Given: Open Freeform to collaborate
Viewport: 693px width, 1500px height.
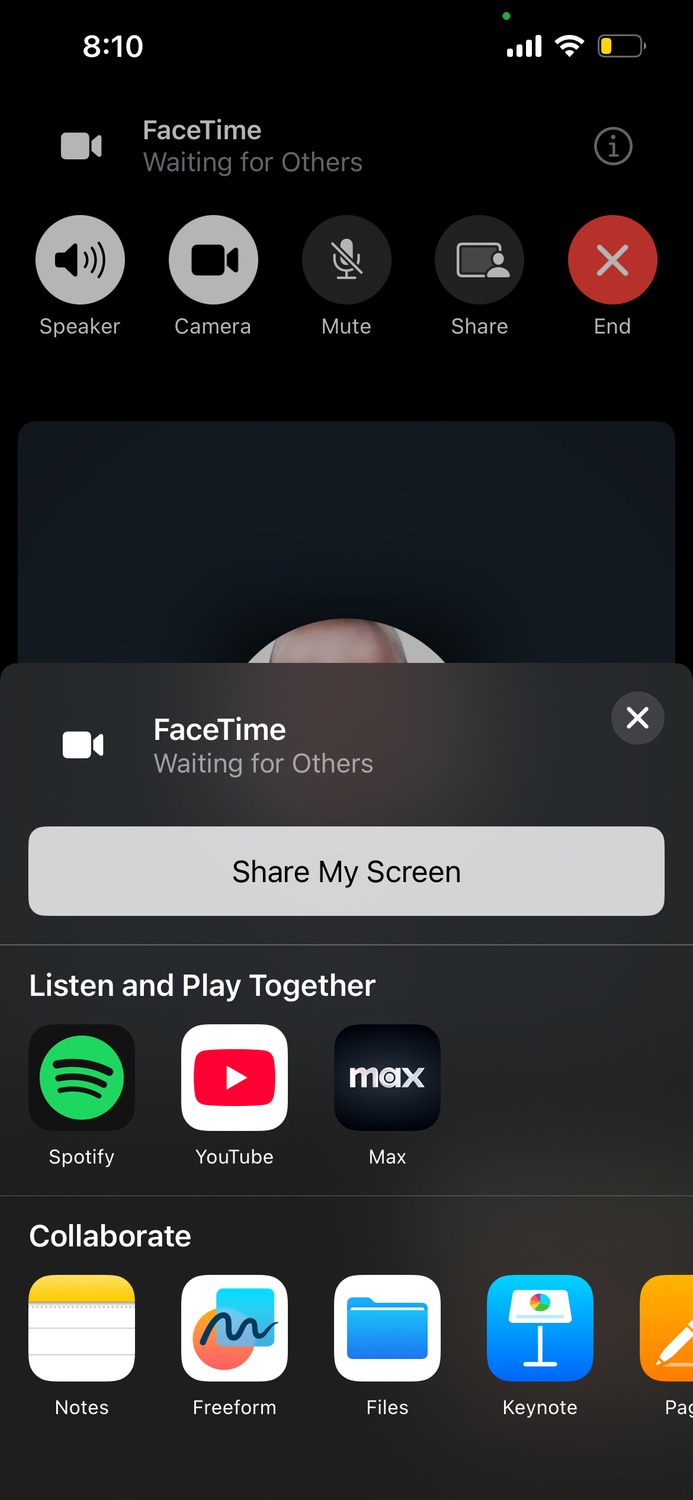Looking at the screenshot, I should 234,1328.
